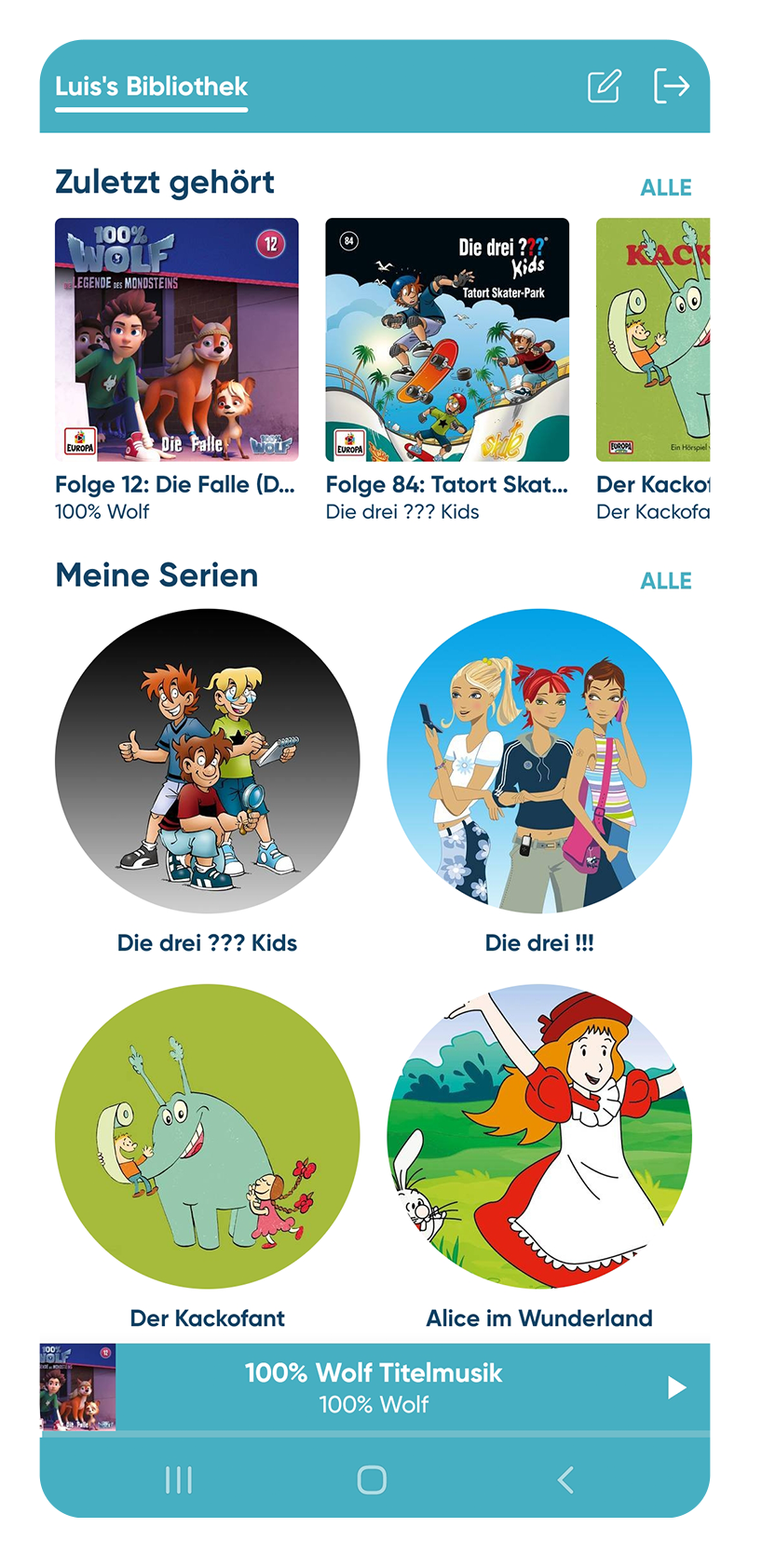762x1568 pixels.
Task: Tap the logout icon in header
Action: click(671, 86)
